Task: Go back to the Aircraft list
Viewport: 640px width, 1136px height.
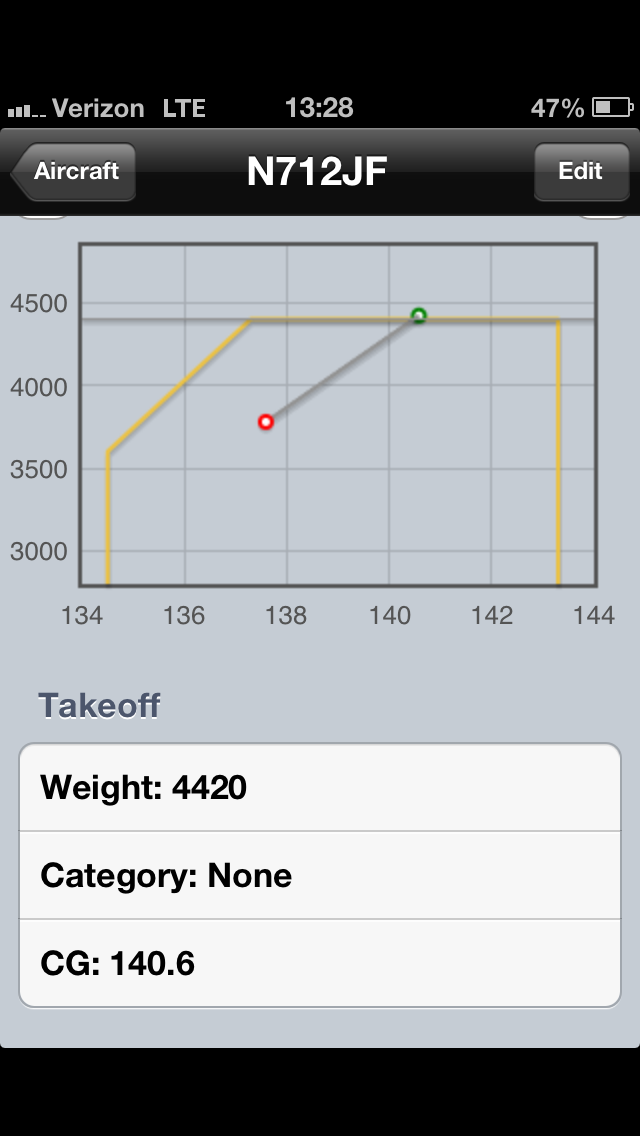Action: (x=74, y=172)
